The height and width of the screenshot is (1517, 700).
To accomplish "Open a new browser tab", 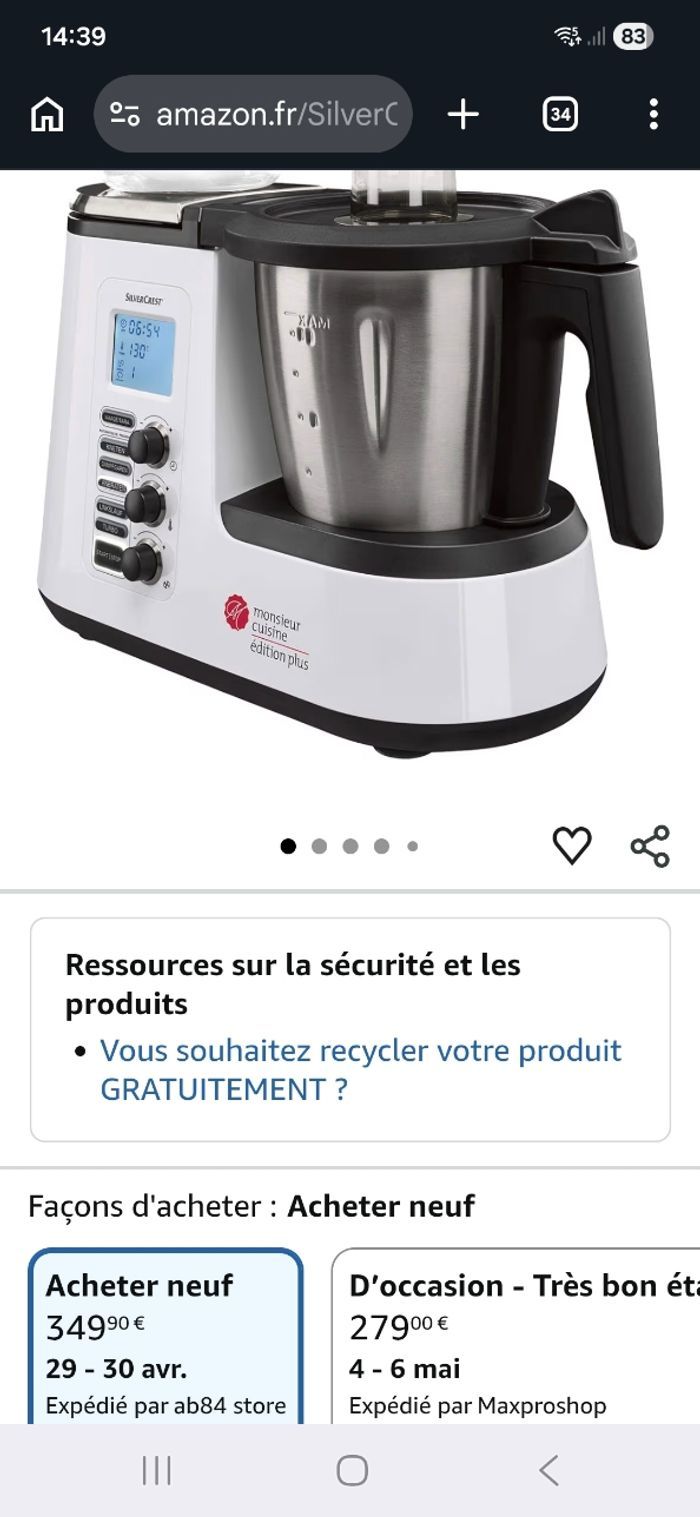I will [x=463, y=115].
